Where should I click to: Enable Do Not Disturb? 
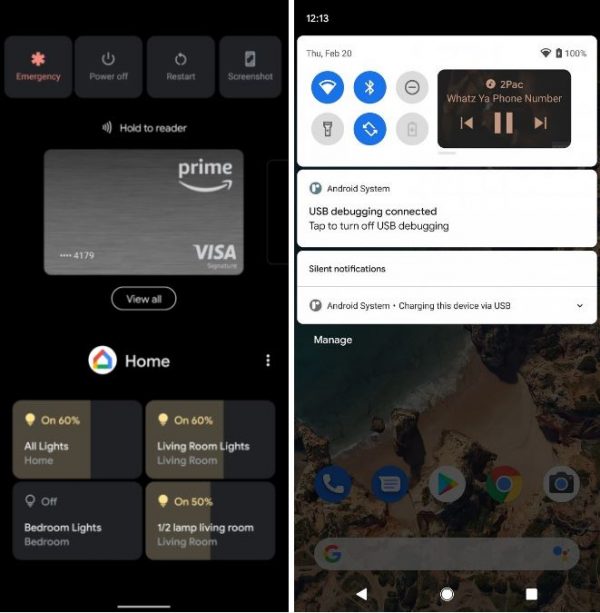412,88
